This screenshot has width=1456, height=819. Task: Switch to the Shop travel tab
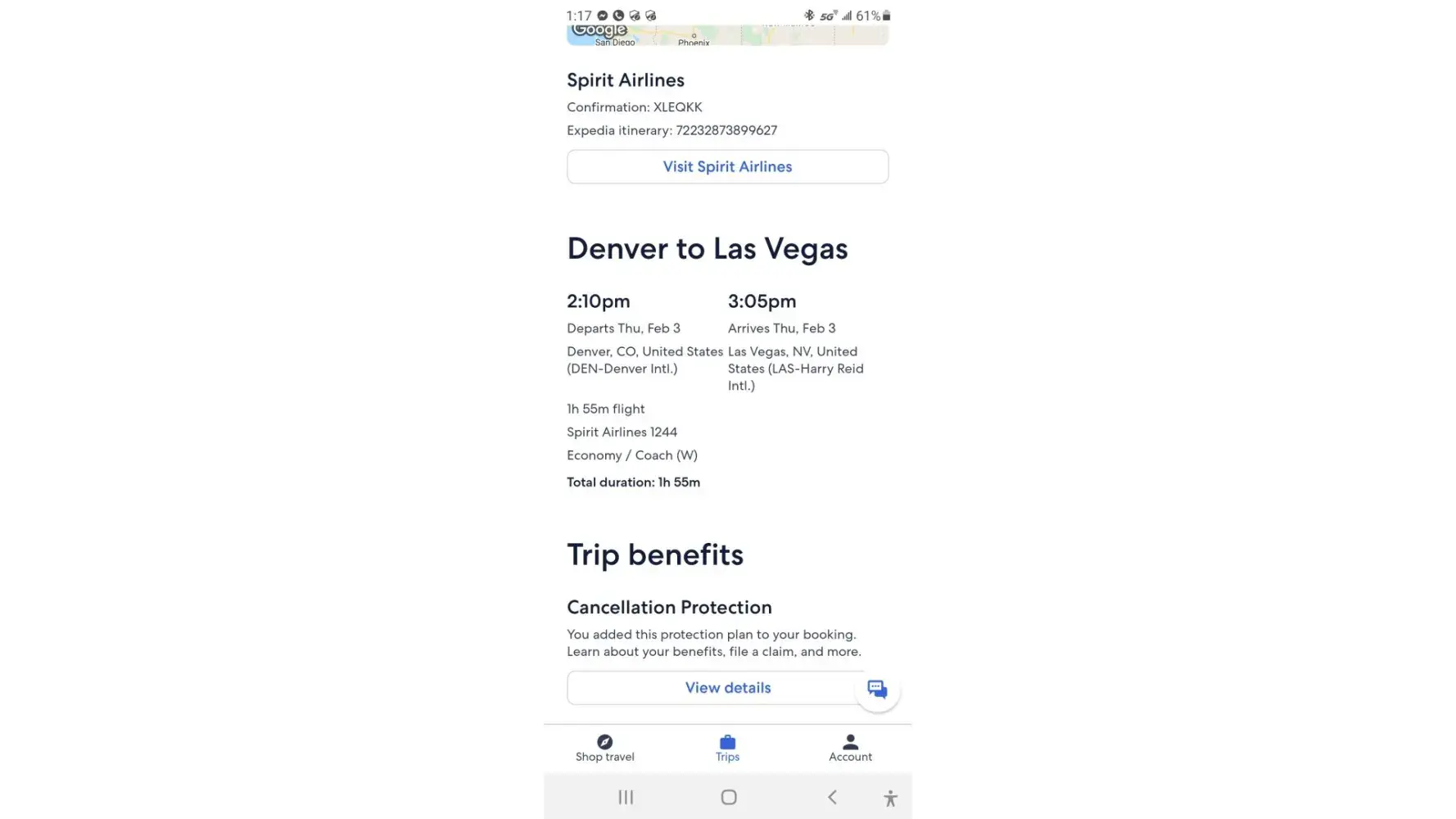604,748
